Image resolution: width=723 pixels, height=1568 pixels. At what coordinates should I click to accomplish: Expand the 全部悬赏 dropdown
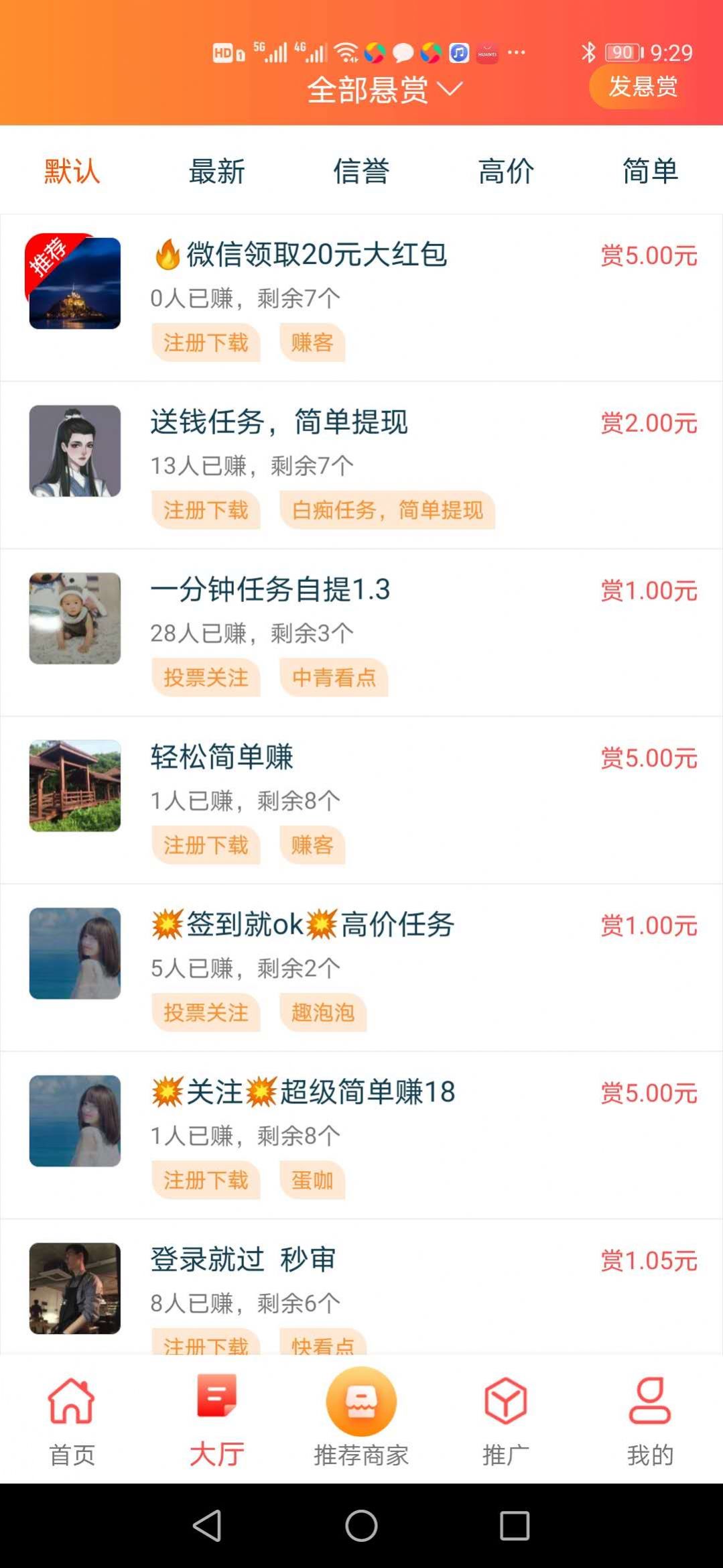click(385, 89)
